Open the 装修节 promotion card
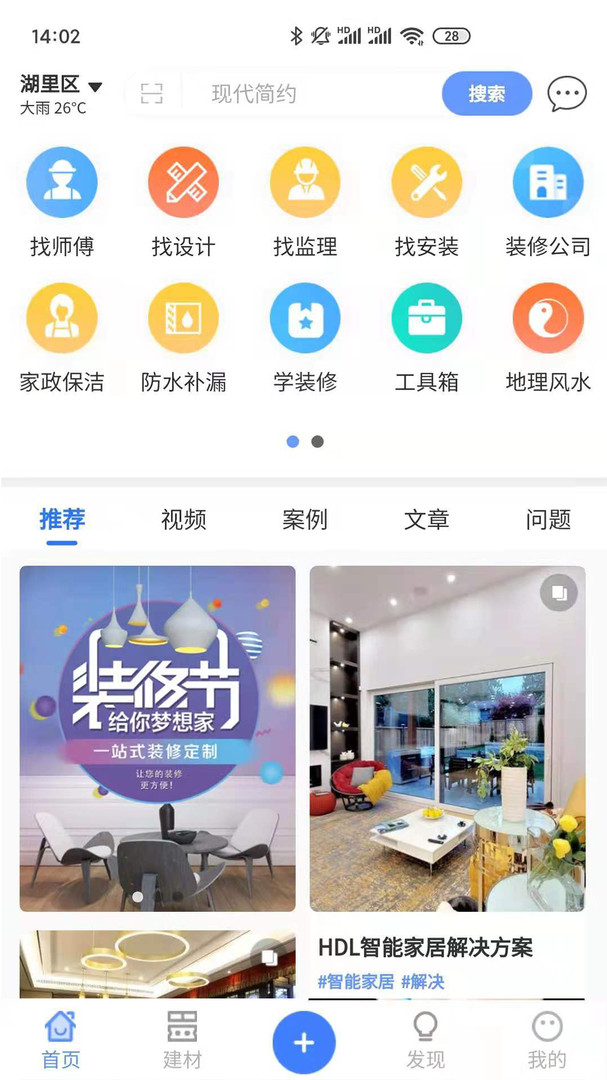 click(158, 738)
